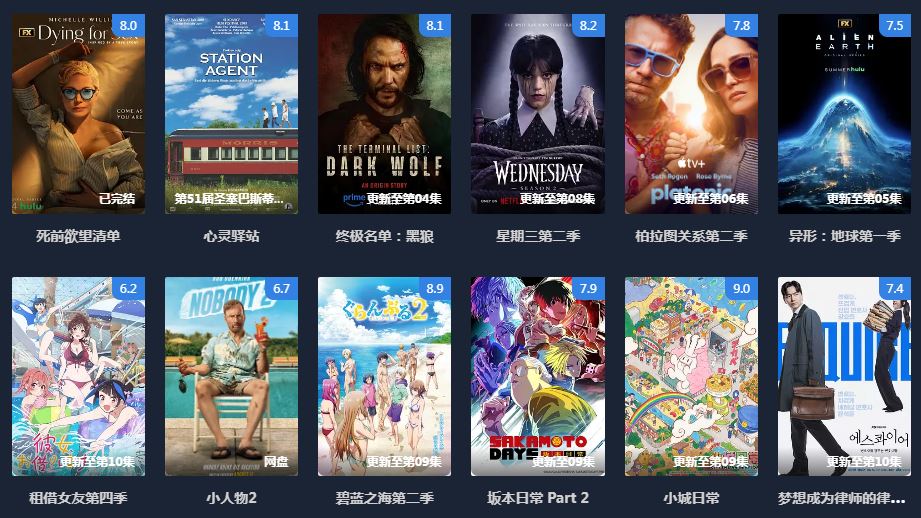This screenshot has height=518, width=921.
Task: Open 星期三第二季 series
Action: coord(537,113)
